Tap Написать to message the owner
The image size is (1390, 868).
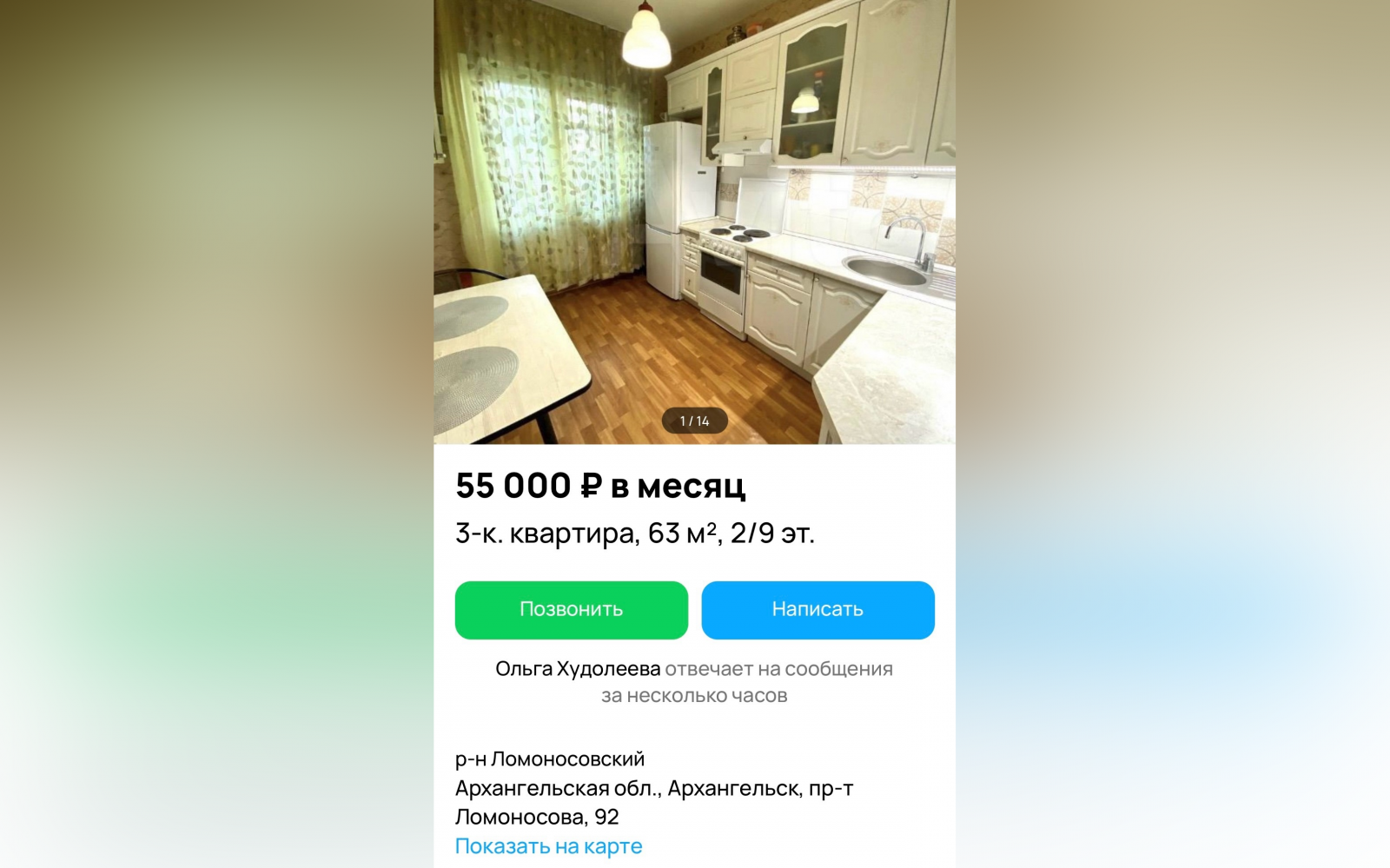(x=817, y=610)
